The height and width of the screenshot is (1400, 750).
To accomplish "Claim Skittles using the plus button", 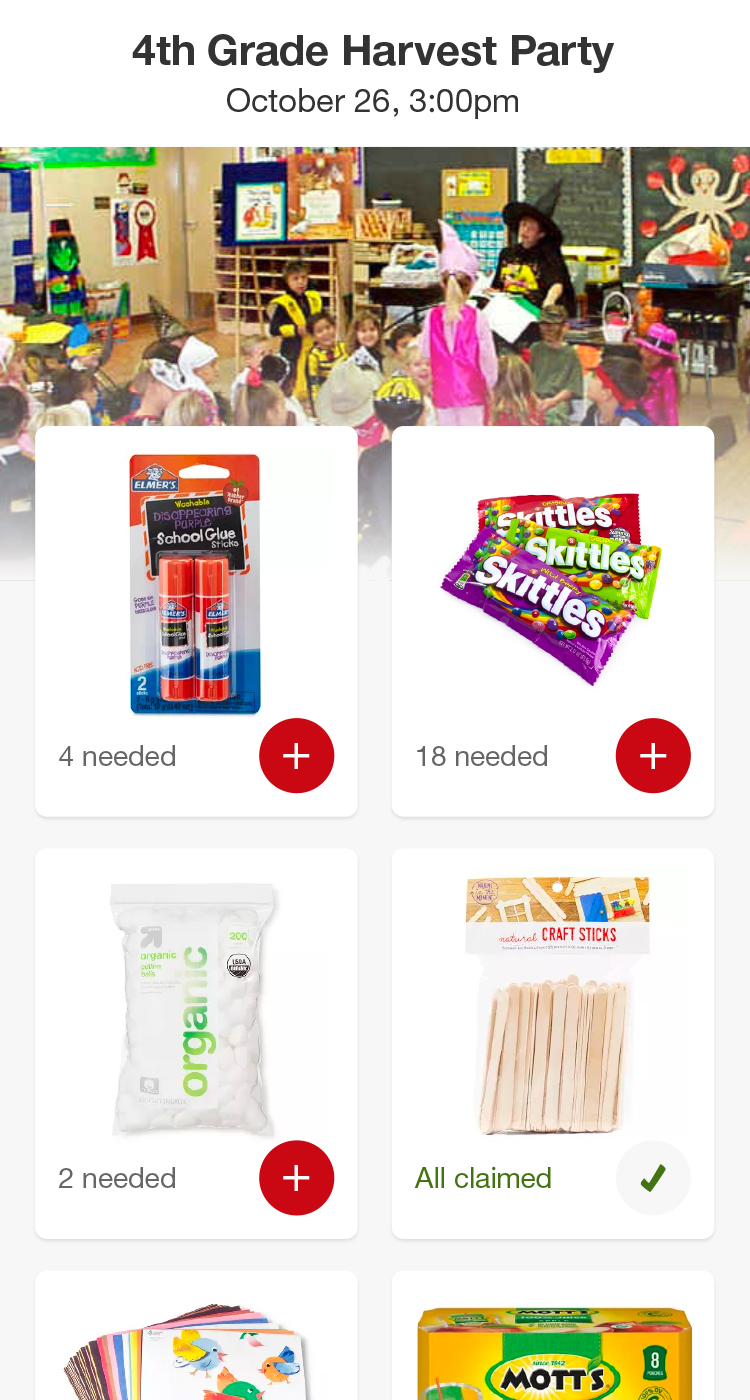I will [x=653, y=756].
